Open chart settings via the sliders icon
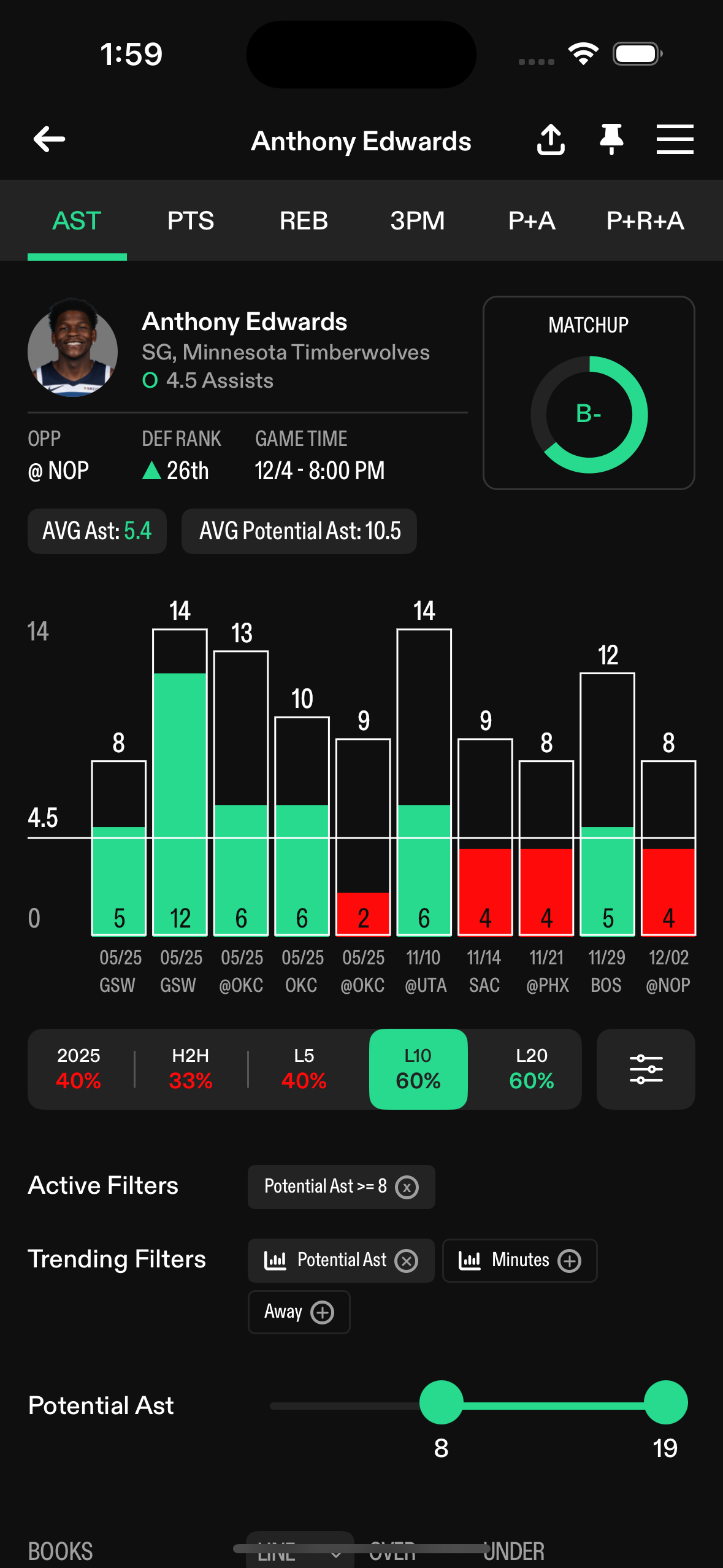This screenshot has width=723, height=1568. pos(645,1069)
